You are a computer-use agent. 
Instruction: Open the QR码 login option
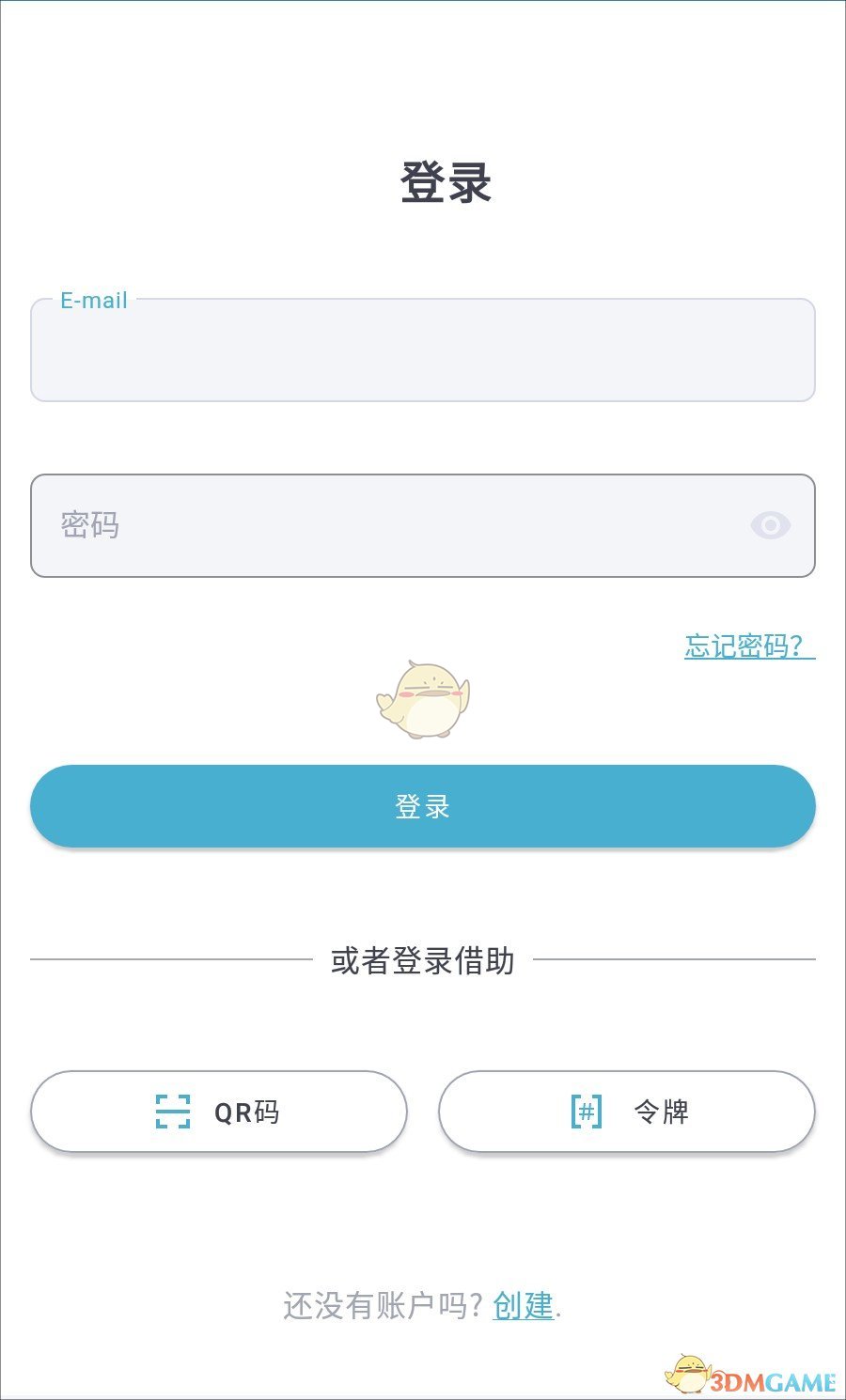pyautogui.click(x=219, y=1111)
